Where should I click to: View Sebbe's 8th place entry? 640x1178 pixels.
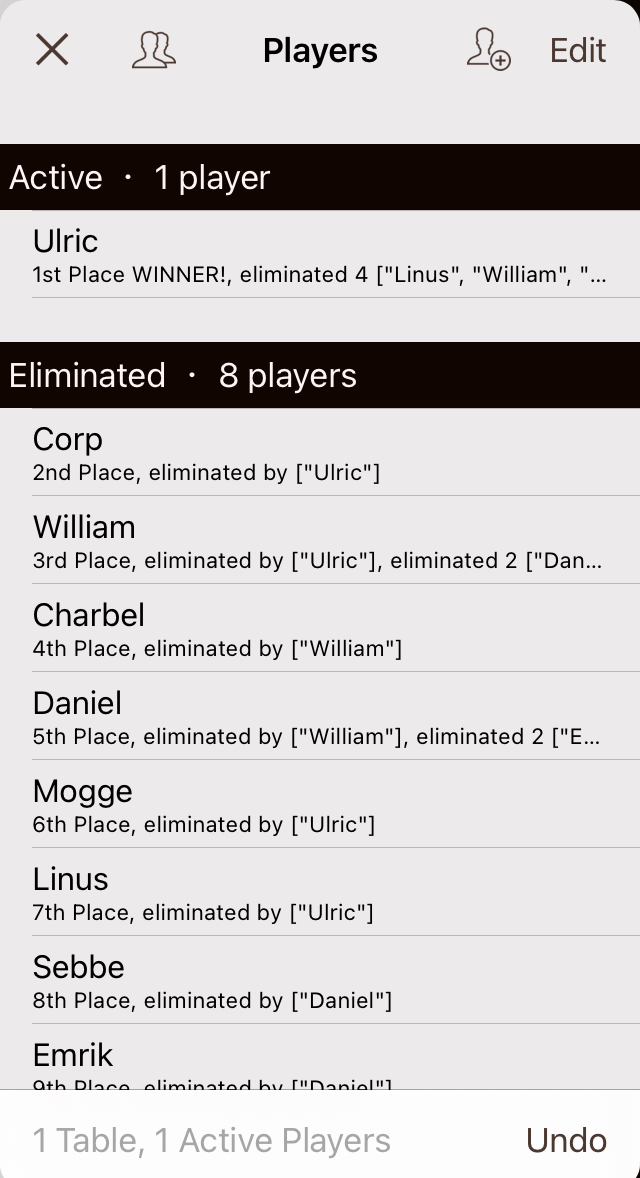point(320,980)
